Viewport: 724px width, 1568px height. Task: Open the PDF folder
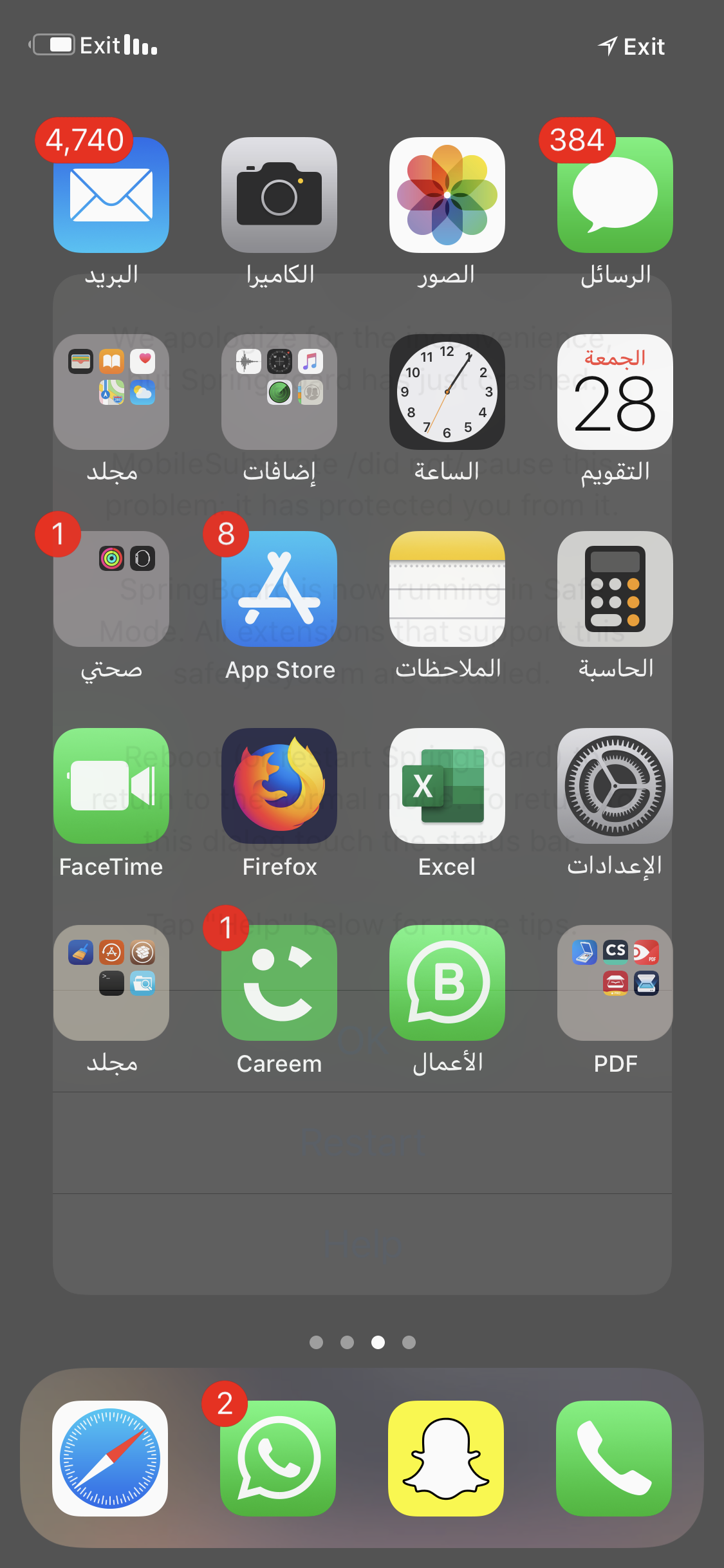tap(615, 983)
